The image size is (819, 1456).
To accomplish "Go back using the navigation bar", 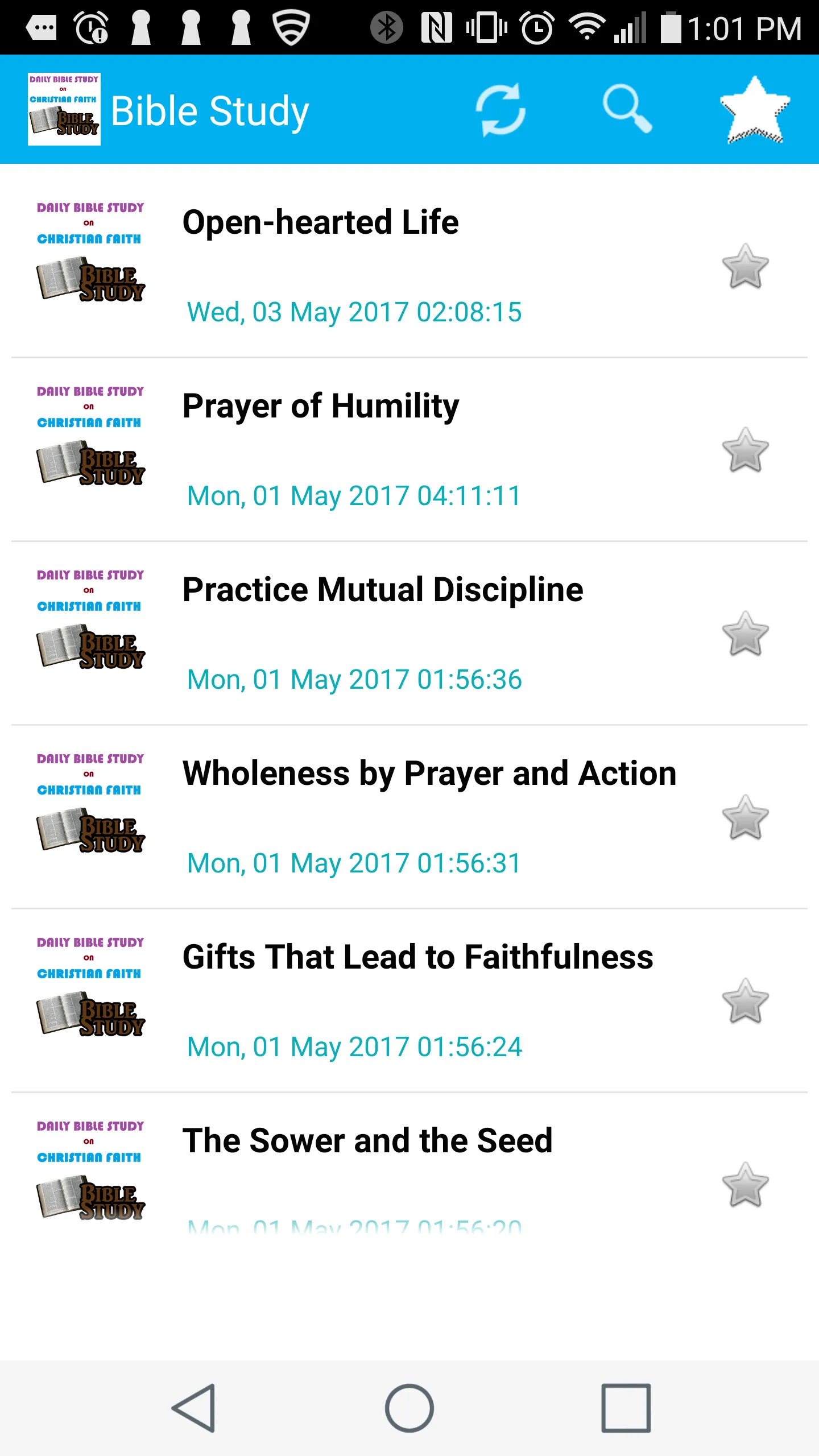I will (194, 1408).
